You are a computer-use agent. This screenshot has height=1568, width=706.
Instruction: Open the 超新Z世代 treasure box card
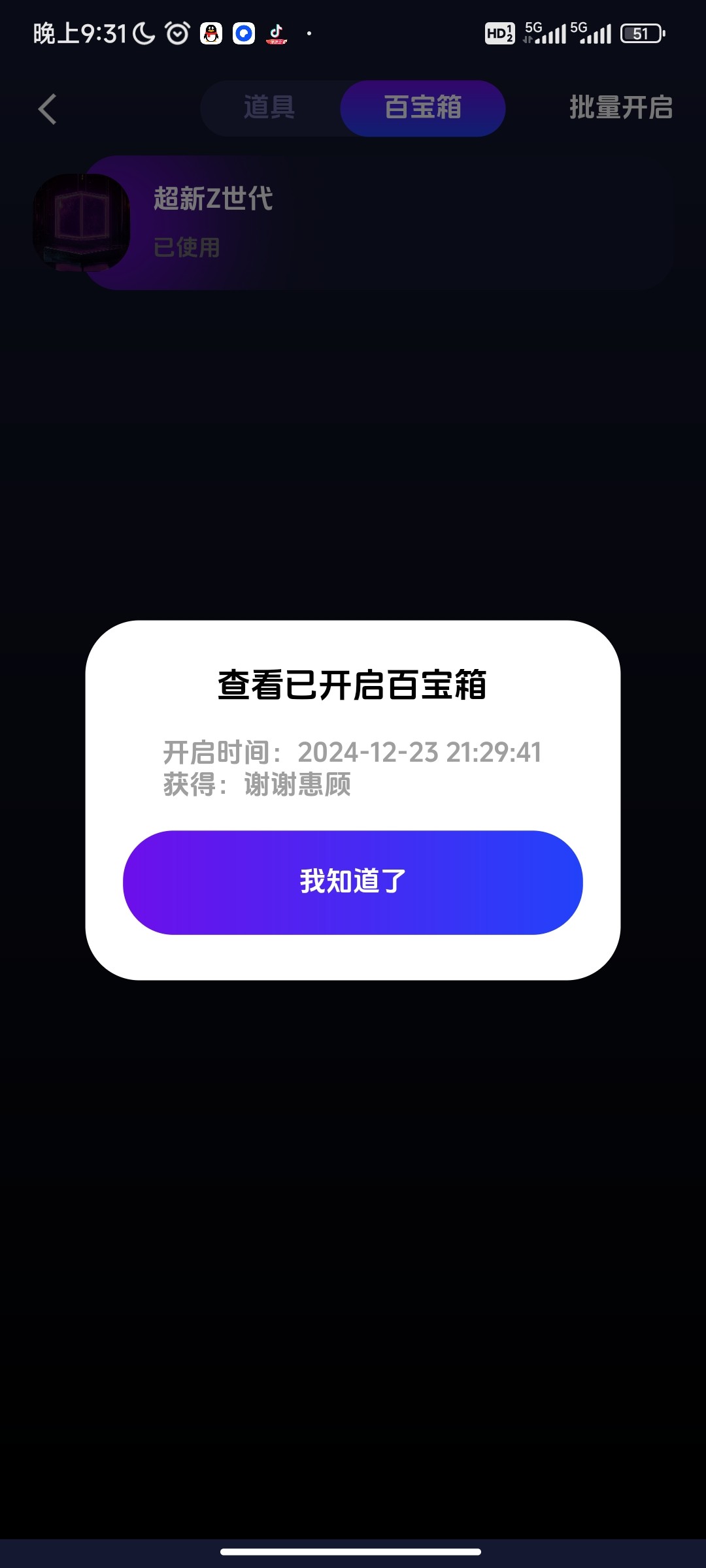click(353, 223)
